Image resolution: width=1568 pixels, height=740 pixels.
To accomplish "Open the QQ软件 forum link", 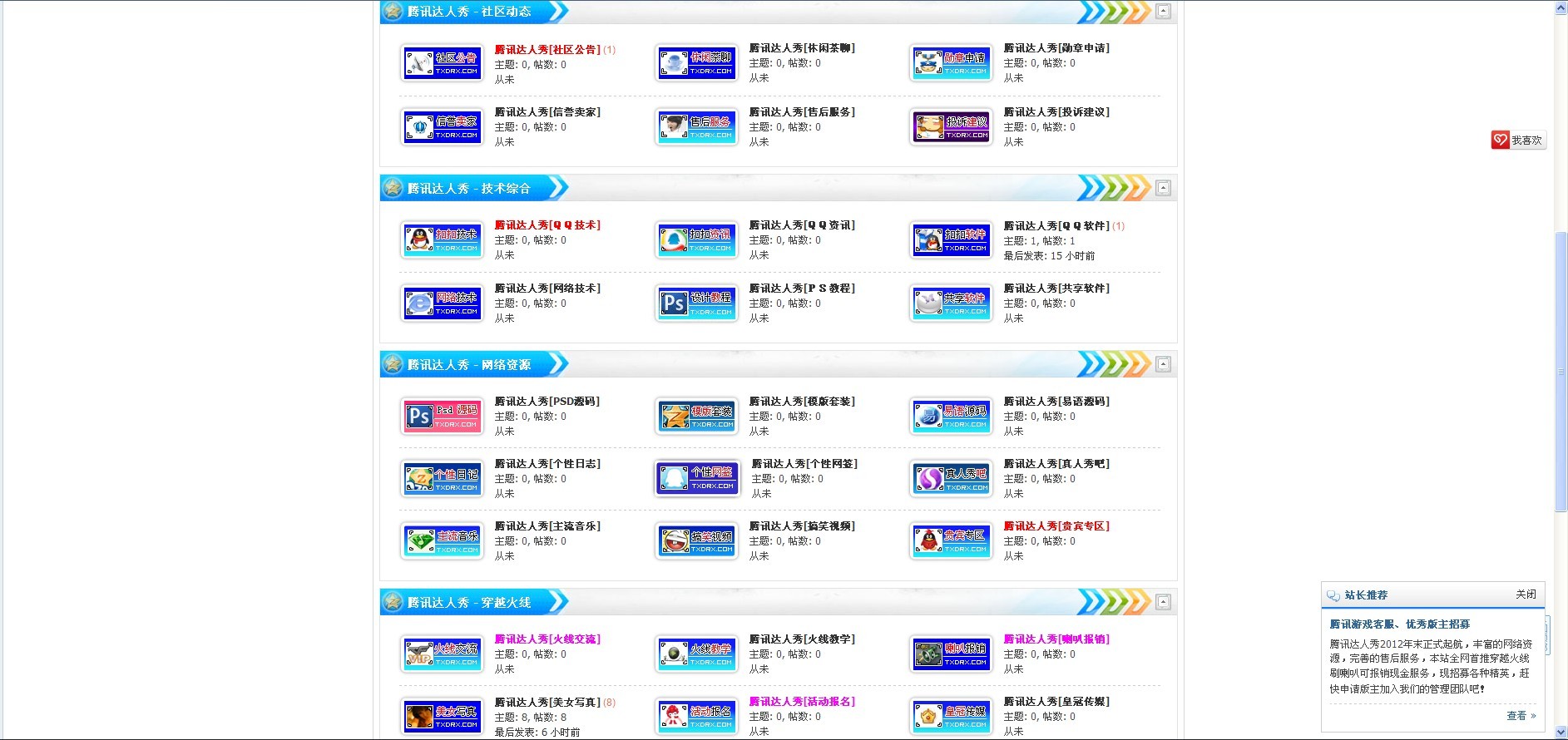I will 1056,226.
